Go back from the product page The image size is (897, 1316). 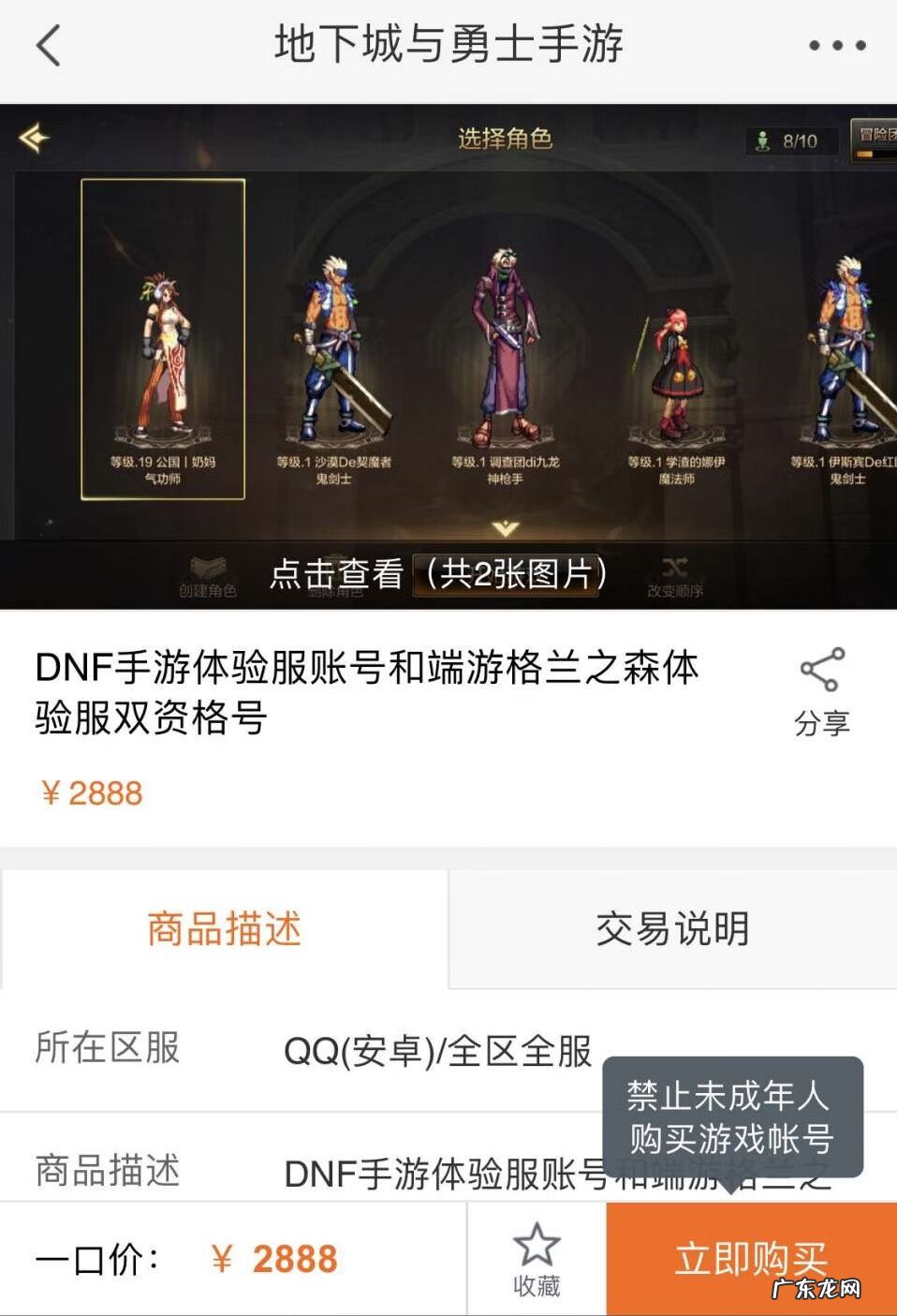[49, 45]
